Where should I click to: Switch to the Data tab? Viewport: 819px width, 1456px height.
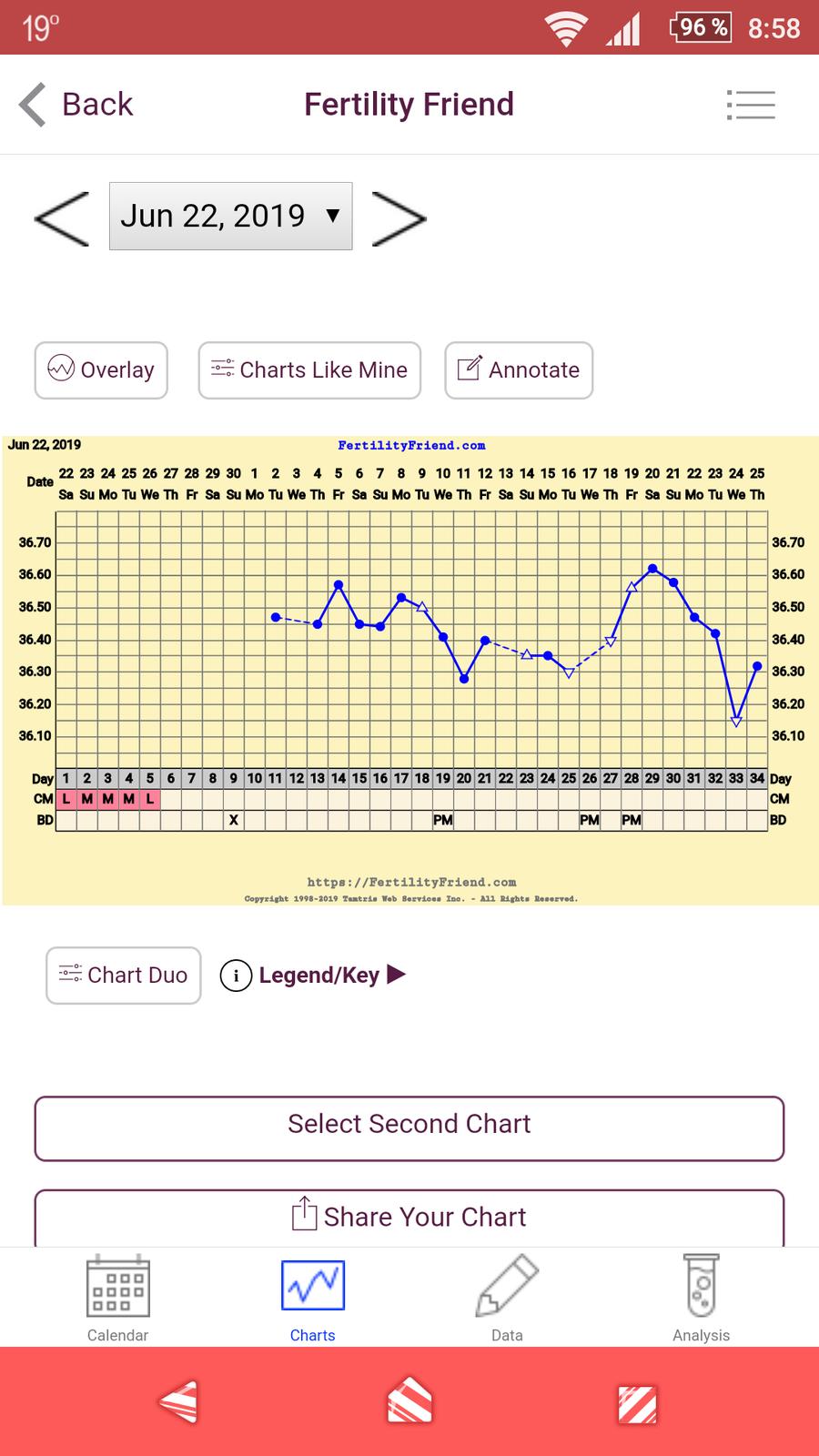click(x=507, y=1299)
